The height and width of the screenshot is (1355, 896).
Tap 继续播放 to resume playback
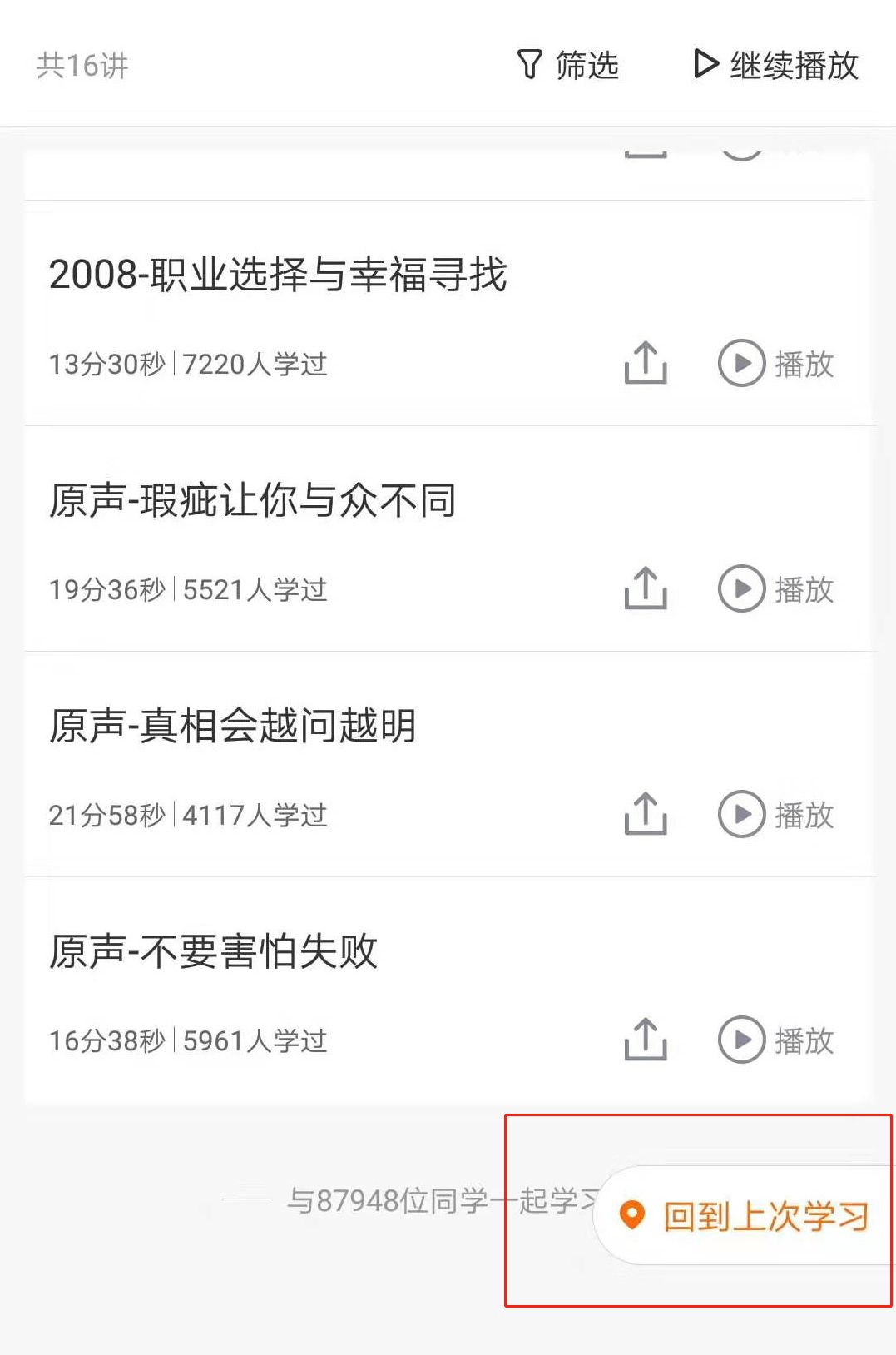[776, 65]
